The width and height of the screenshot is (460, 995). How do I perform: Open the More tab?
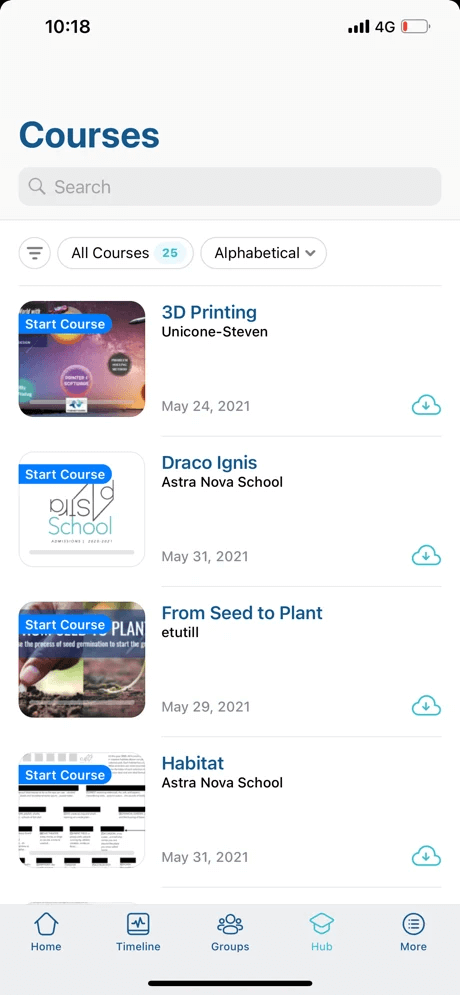click(x=413, y=932)
